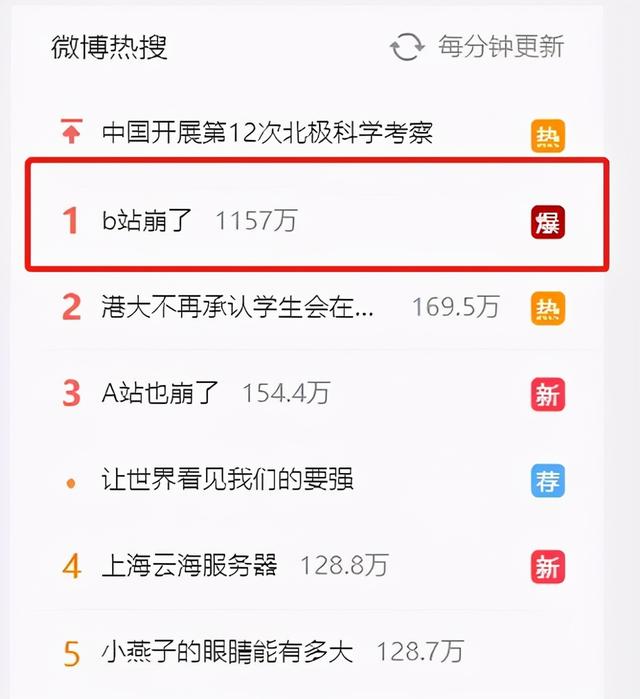This screenshot has width=640, height=699.
Task: Open pinned topic 中国开展第12次北极科学考察
Action: (x=267, y=133)
